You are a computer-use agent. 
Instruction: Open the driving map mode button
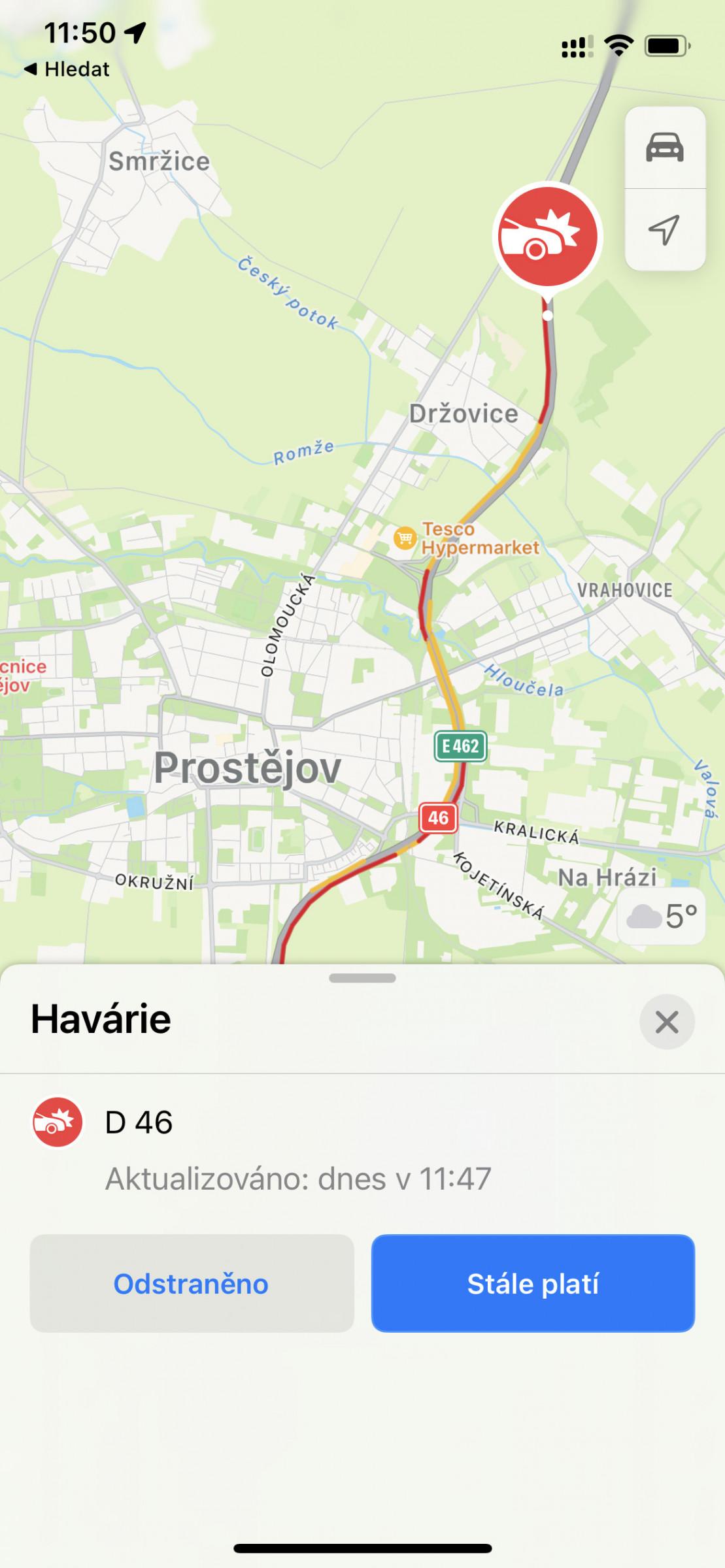[665, 148]
